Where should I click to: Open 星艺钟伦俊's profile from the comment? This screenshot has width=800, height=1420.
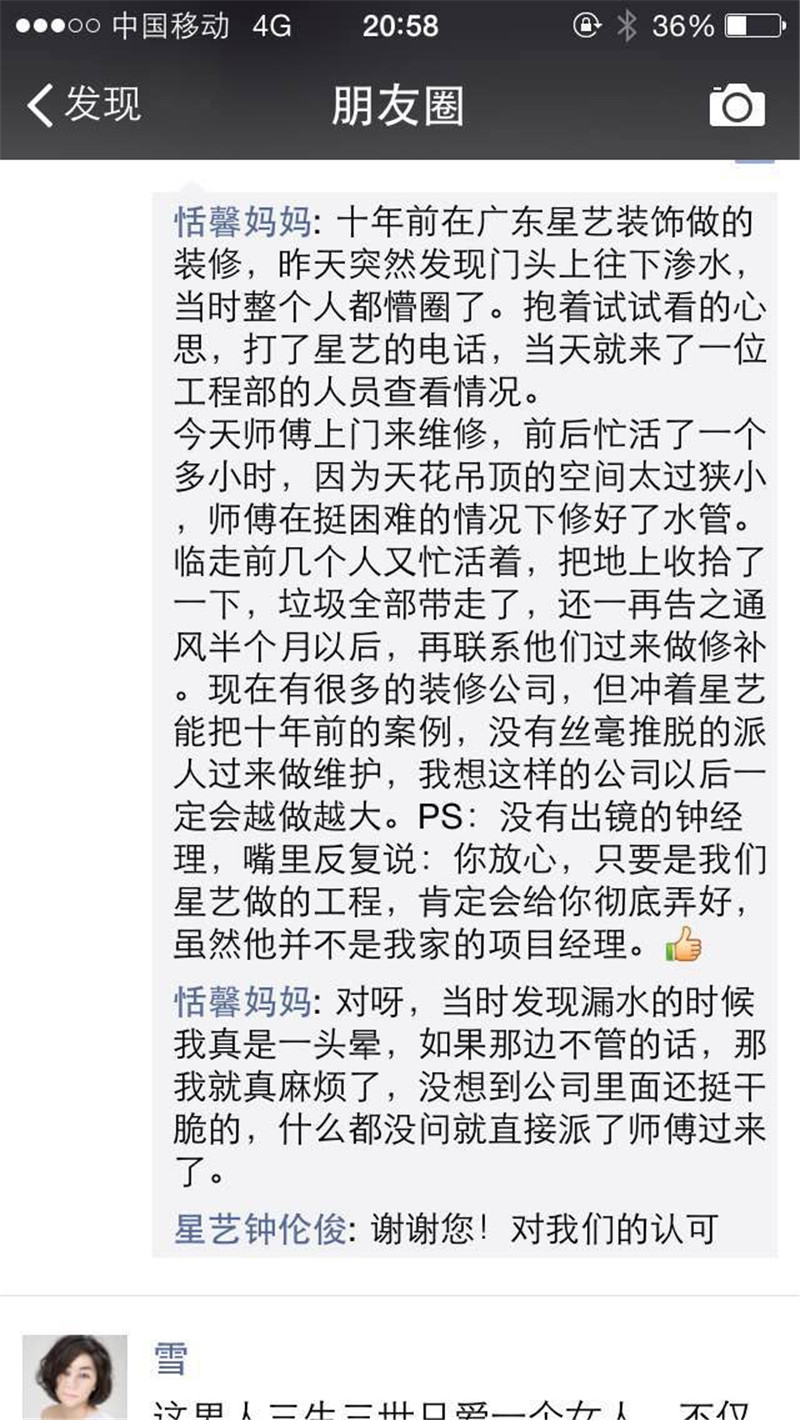pyautogui.click(x=260, y=1228)
